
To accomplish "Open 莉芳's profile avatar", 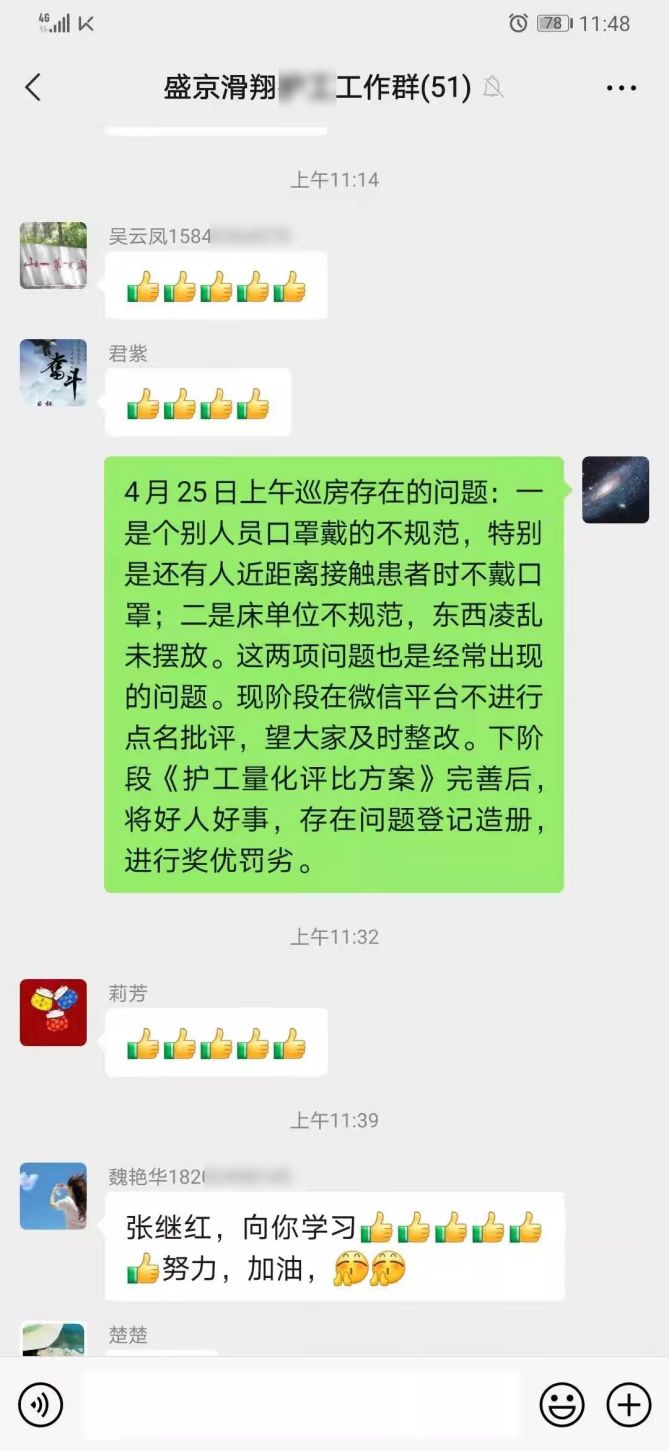I will click(x=53, y=1012).
